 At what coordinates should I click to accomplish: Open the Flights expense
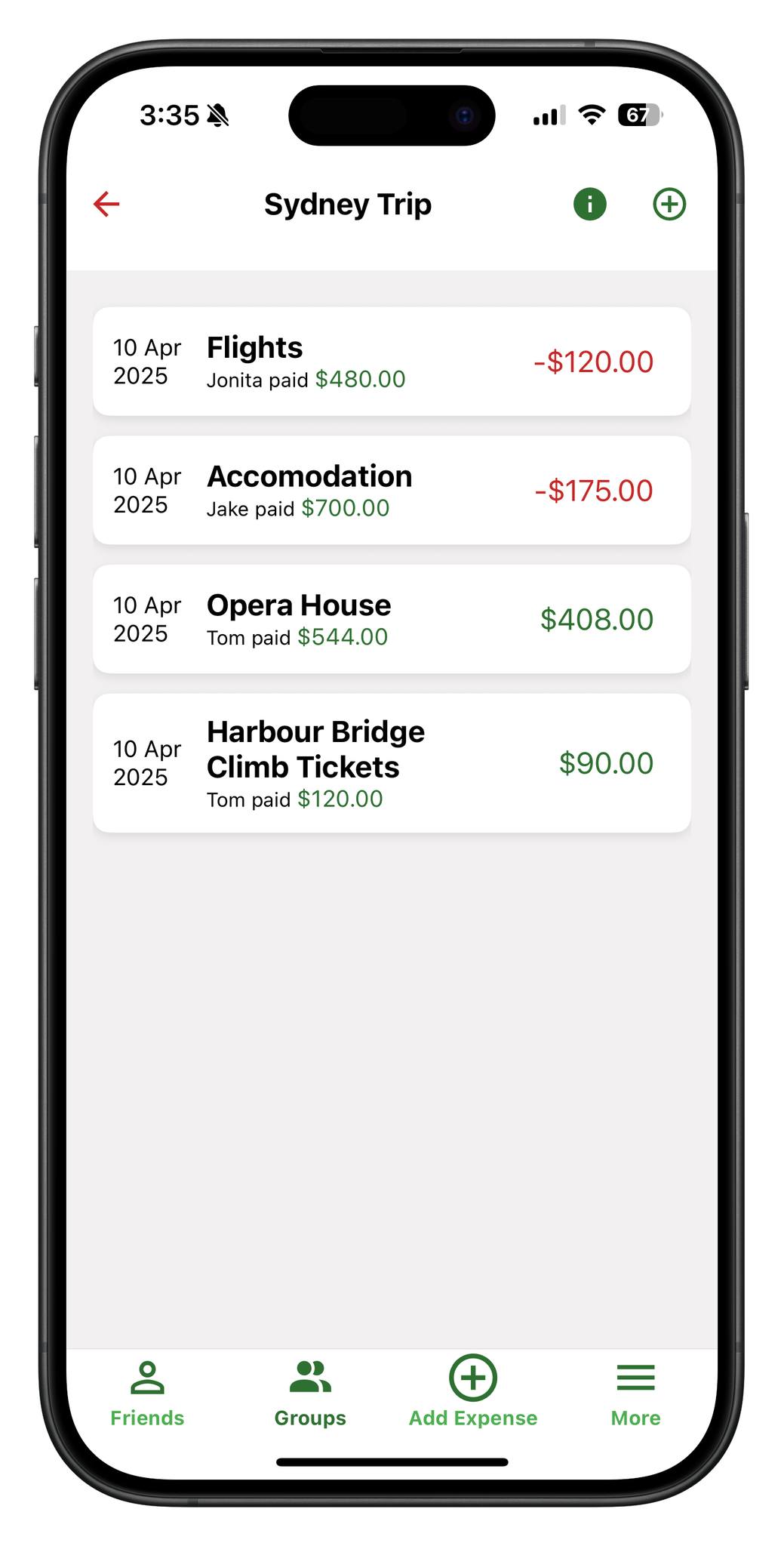coord(391,362)
